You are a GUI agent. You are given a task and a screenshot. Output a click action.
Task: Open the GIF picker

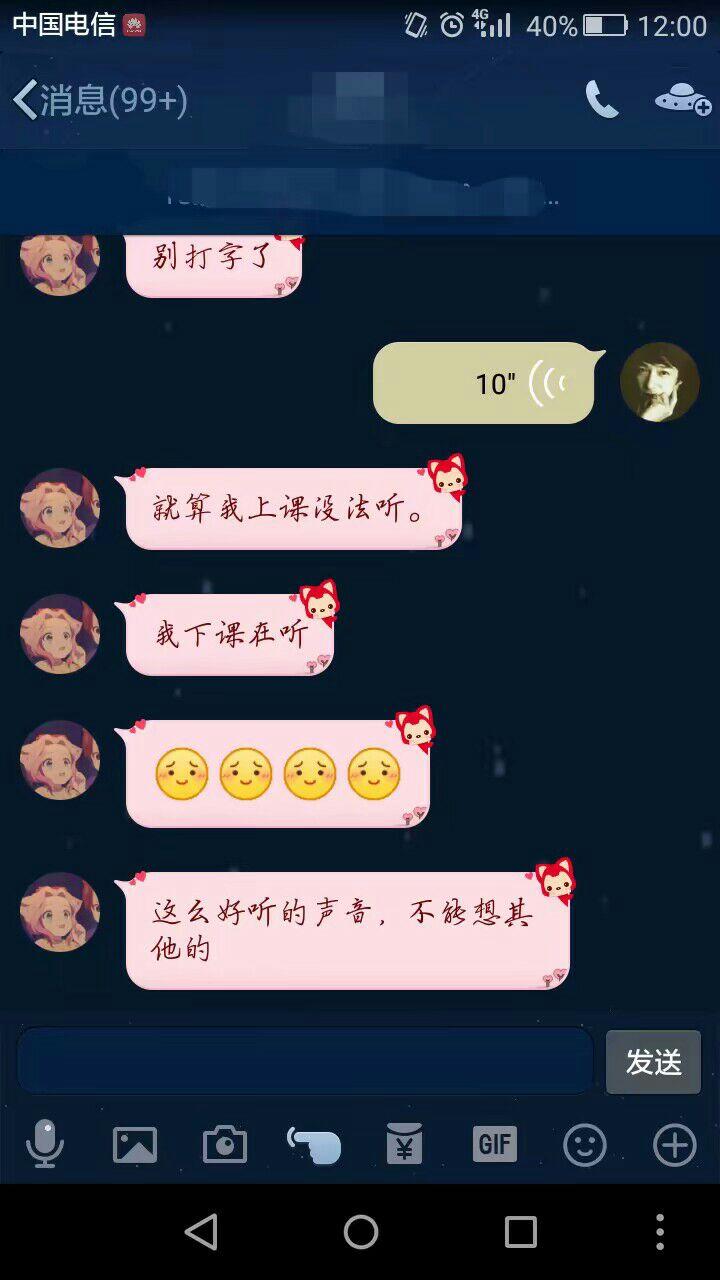(494, 1144)
